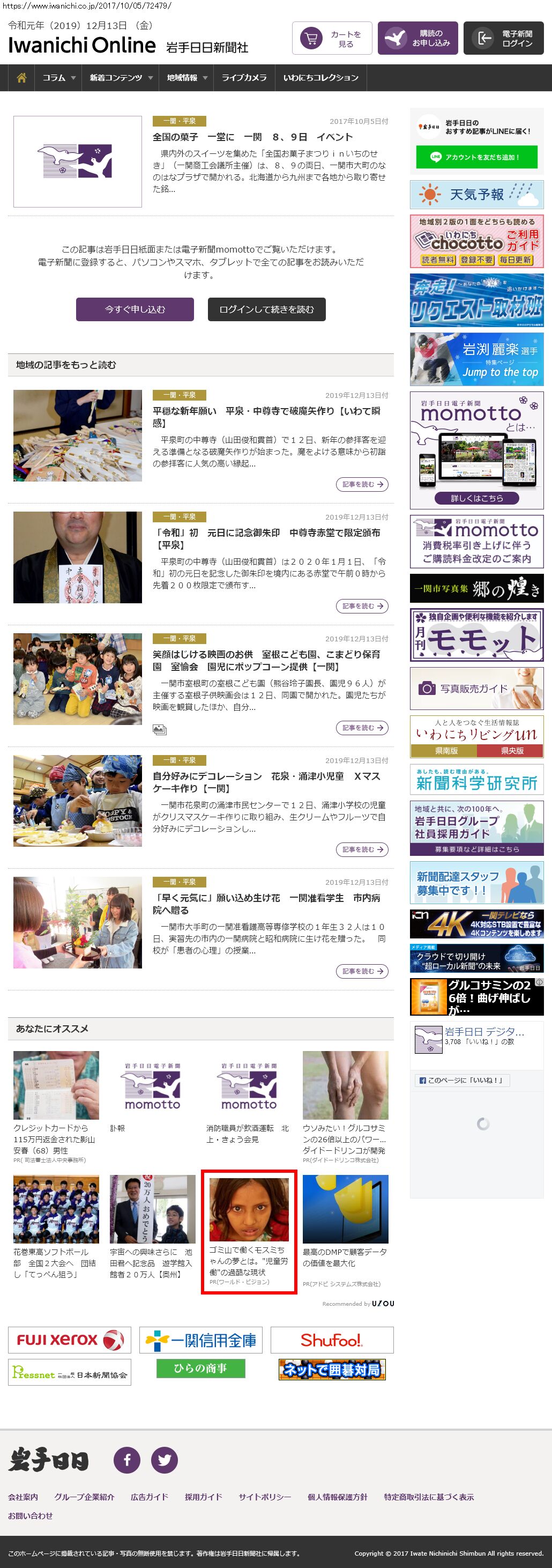Open the Twitter icon in footer

[165, 1460]
